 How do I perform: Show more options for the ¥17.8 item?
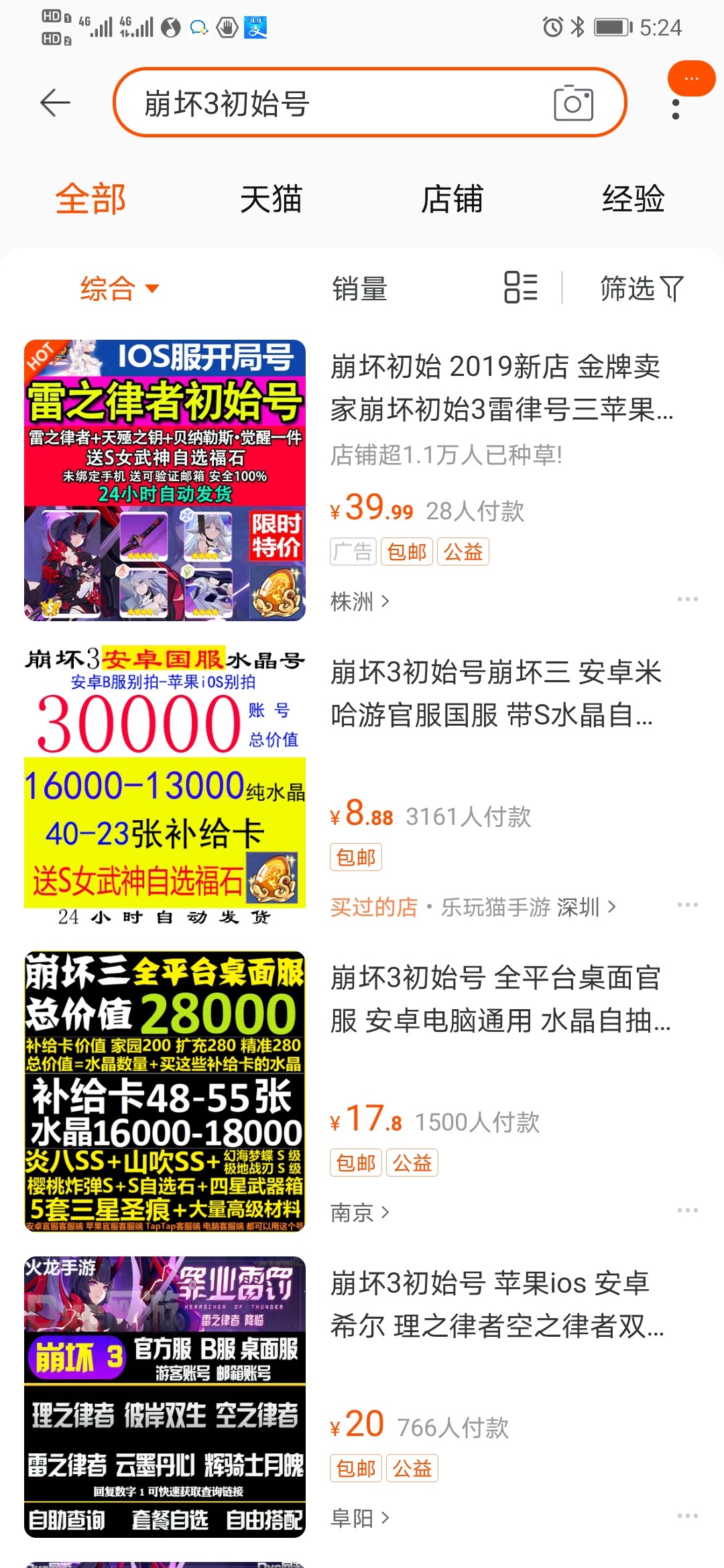[687, 1210]
